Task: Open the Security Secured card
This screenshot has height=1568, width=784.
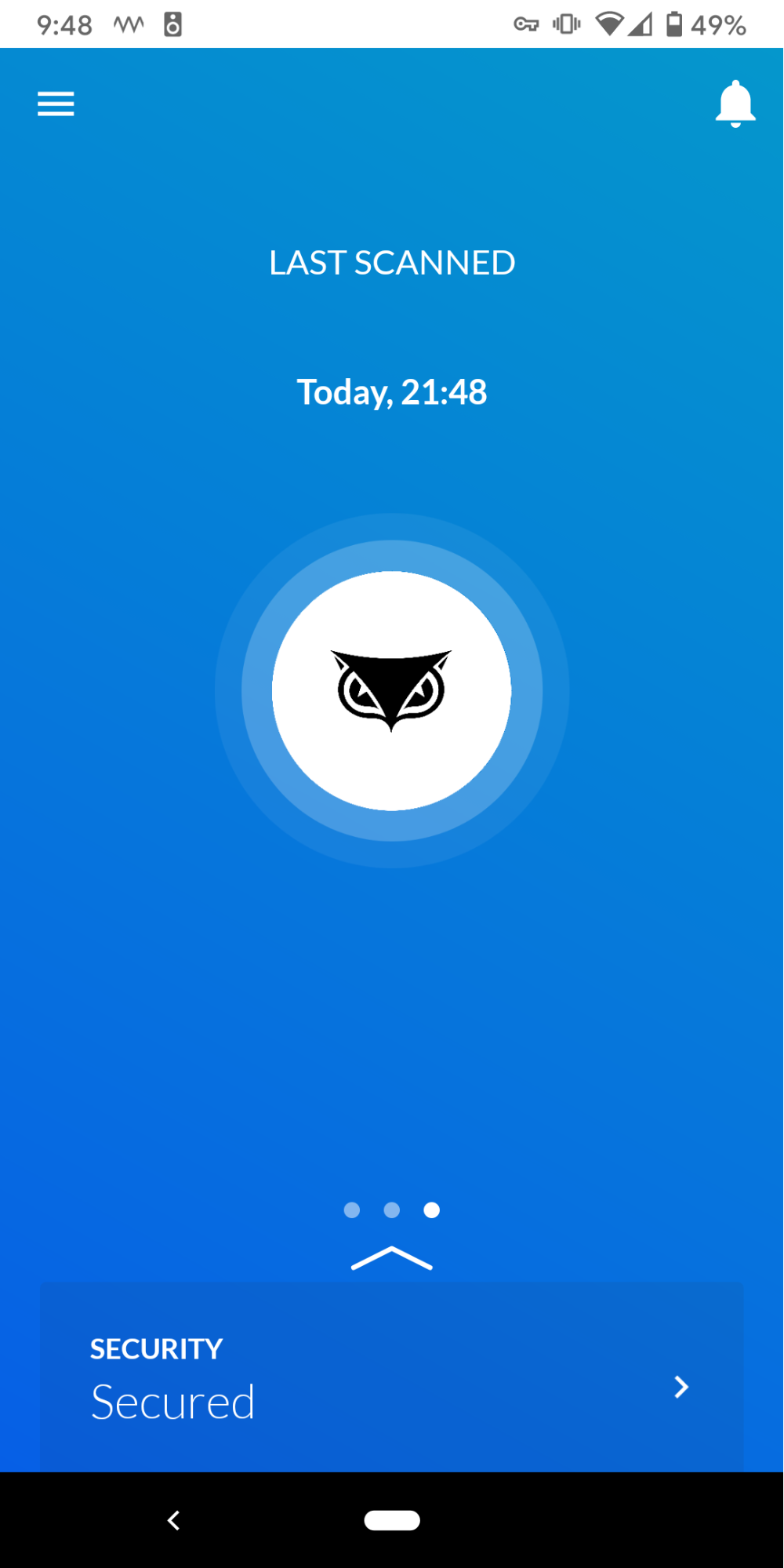Action: (x=391, y=1377)
